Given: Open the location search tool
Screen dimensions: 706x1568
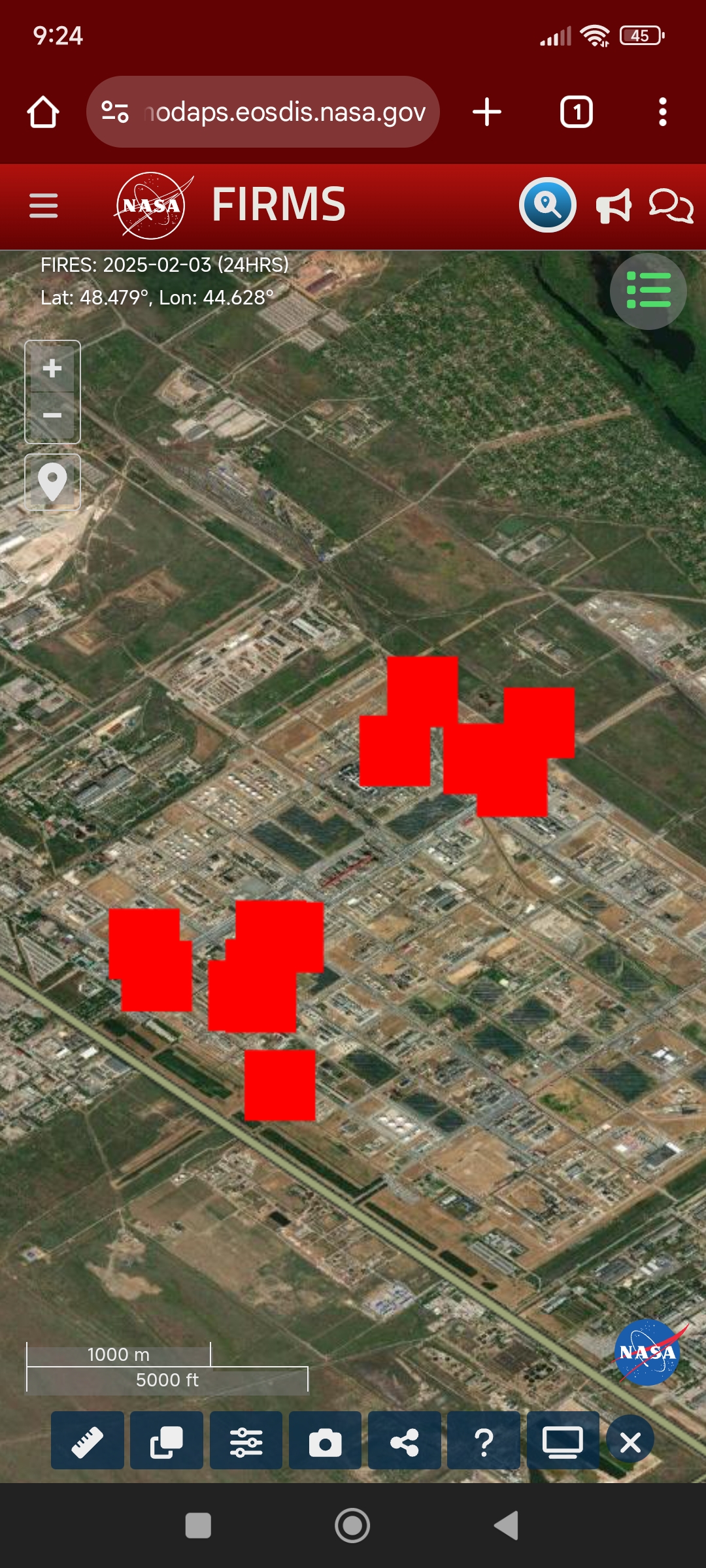Looking at the screenshot, I should [547, 205].
